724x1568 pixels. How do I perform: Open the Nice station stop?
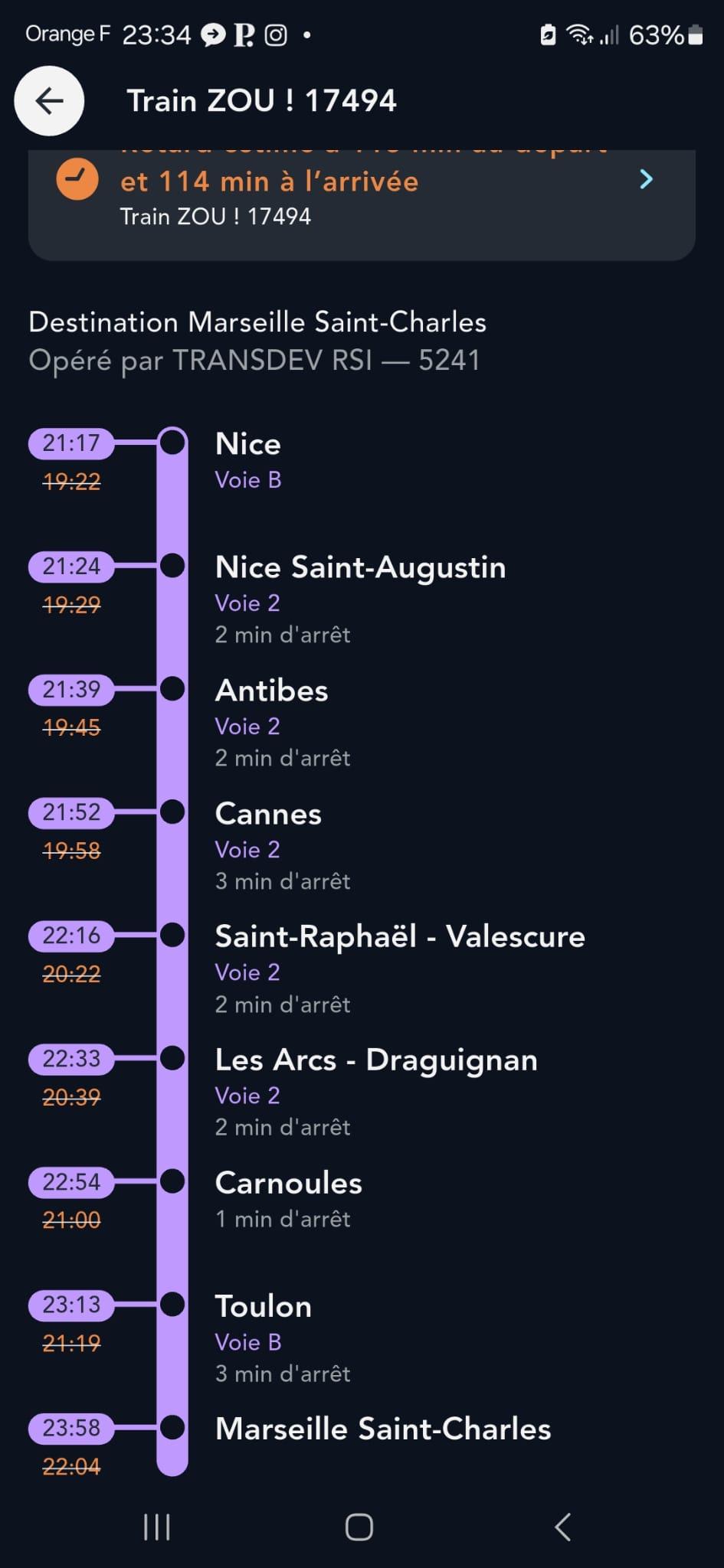coord(248,444)
